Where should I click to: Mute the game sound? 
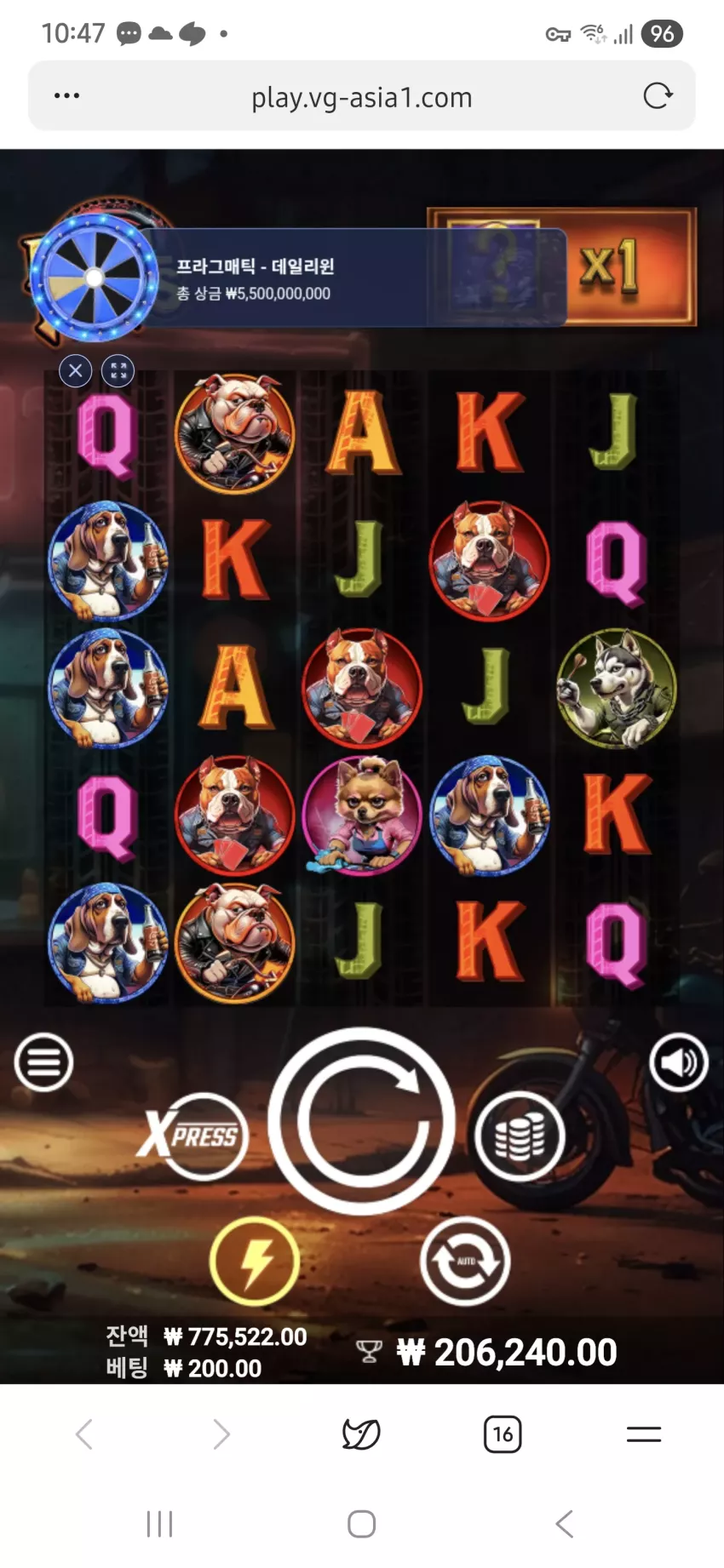coord(678,1062)
